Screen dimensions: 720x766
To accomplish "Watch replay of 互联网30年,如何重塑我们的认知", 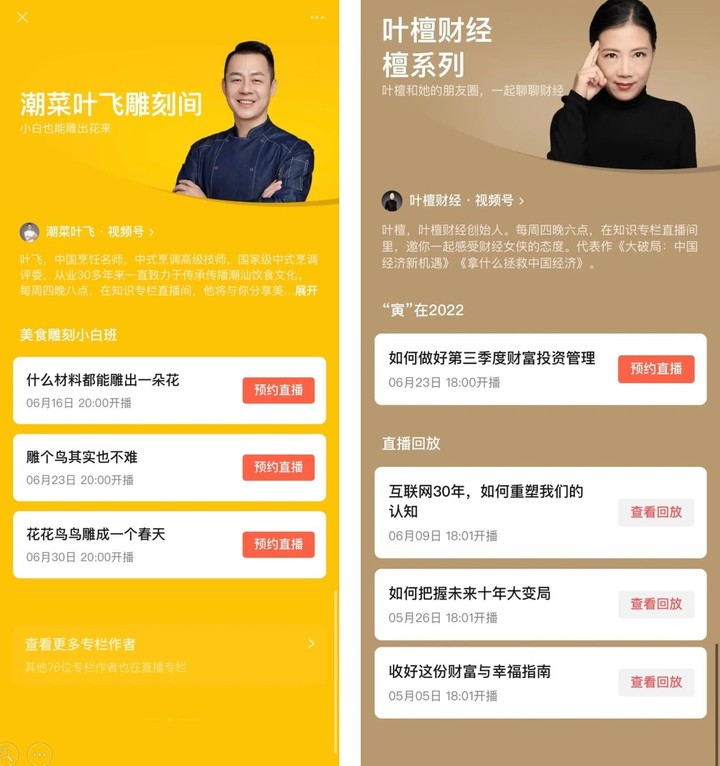I will [655, 512].
